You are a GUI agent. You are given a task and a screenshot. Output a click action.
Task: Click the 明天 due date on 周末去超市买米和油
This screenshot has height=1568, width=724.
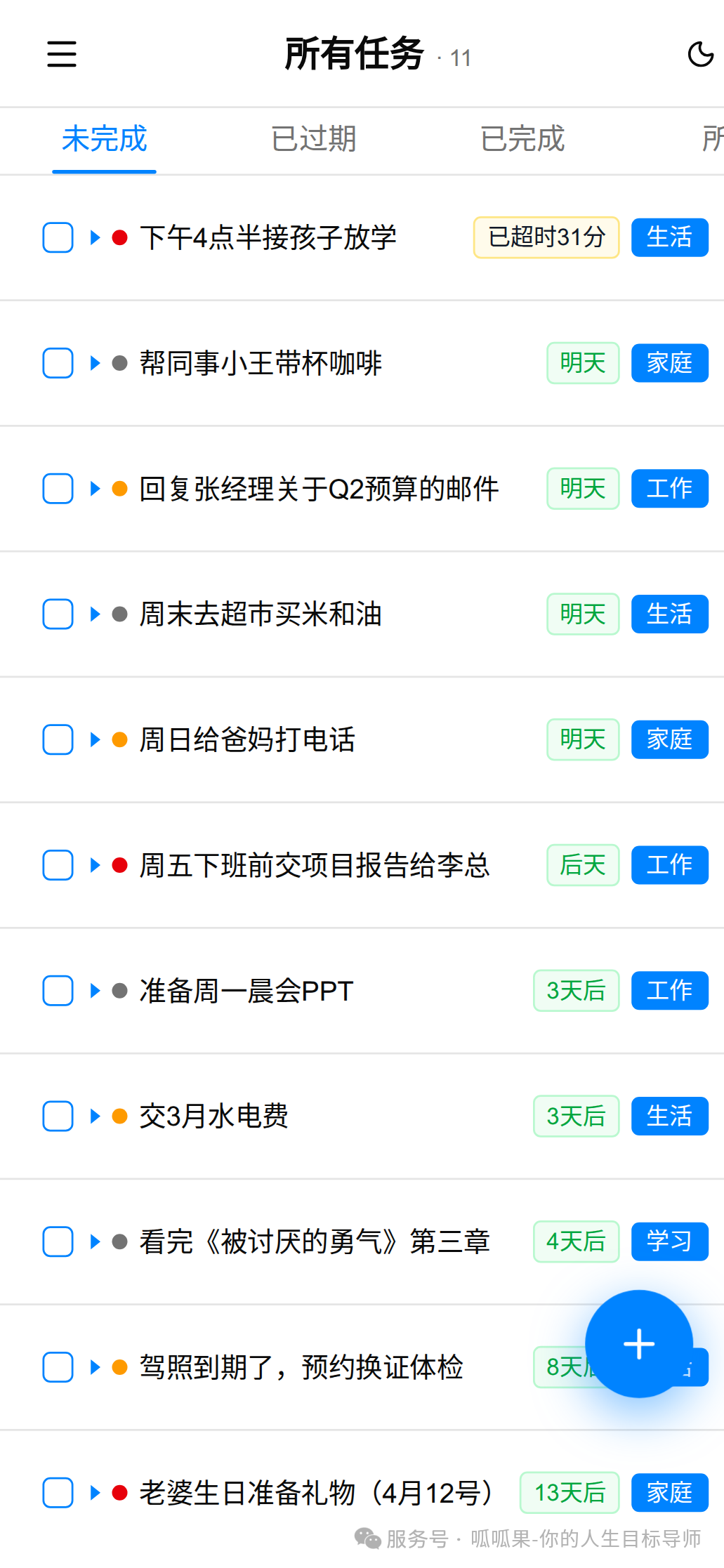(582, 614)
